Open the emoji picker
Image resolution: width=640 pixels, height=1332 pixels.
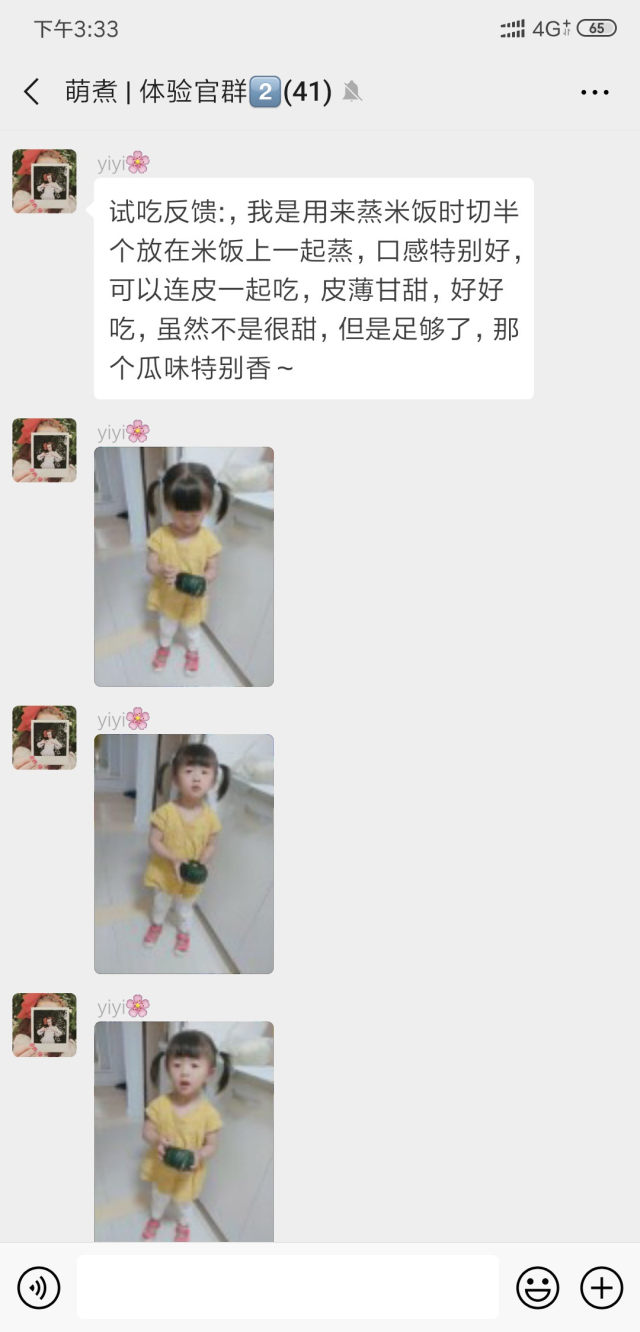coord(537,1288)
